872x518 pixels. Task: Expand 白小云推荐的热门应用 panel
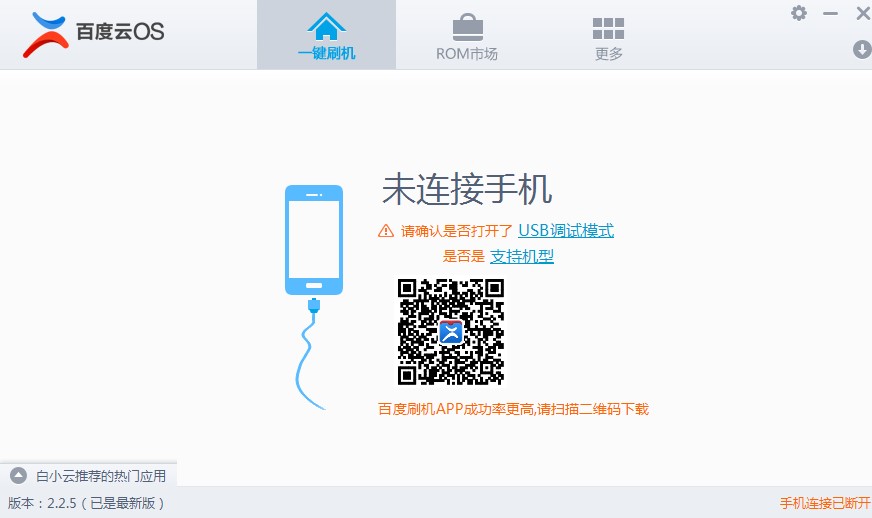pos(89,475)
